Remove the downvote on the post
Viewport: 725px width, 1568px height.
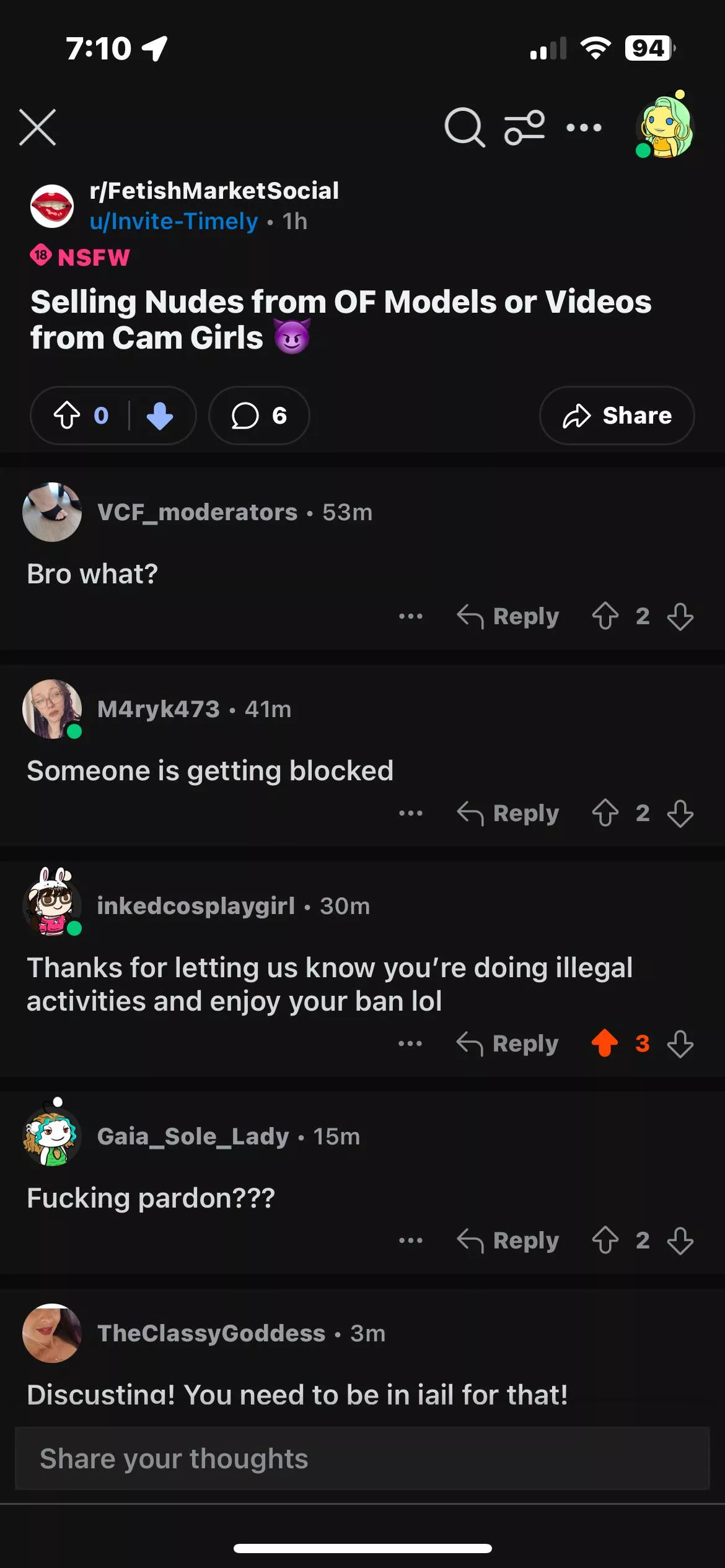point(160,416)
